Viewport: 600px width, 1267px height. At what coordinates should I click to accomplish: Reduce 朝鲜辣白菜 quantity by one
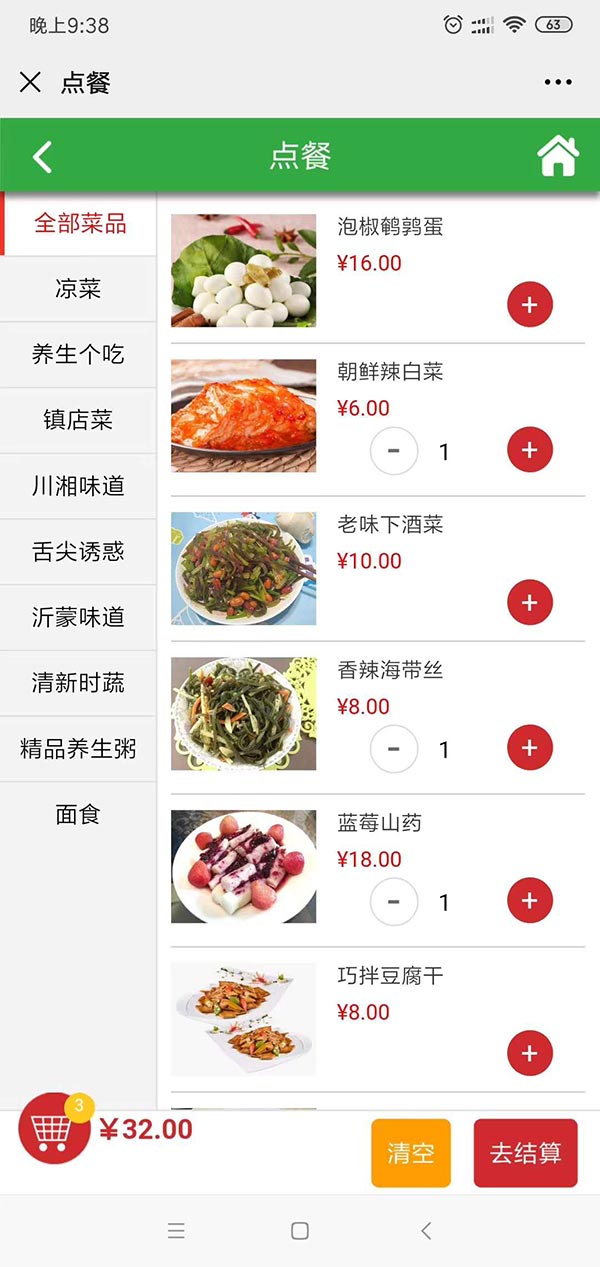[394, 451]
